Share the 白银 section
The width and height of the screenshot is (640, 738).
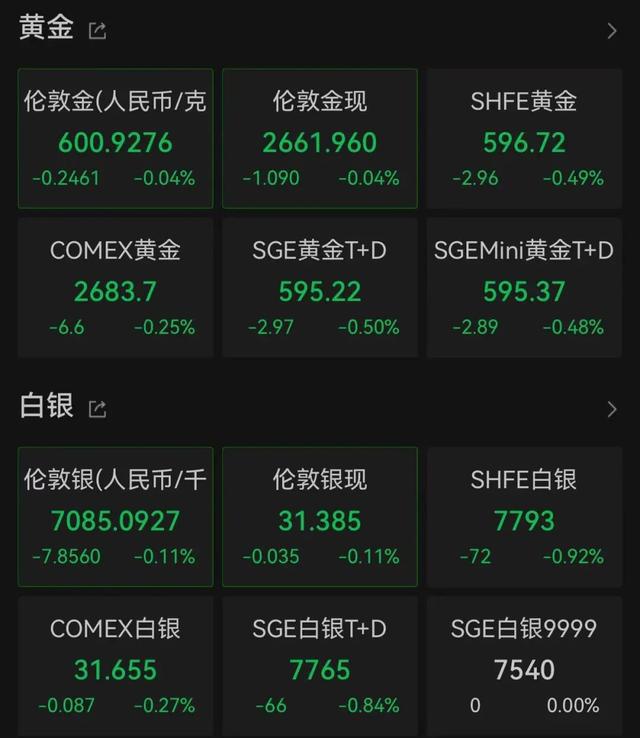(97, 408)
